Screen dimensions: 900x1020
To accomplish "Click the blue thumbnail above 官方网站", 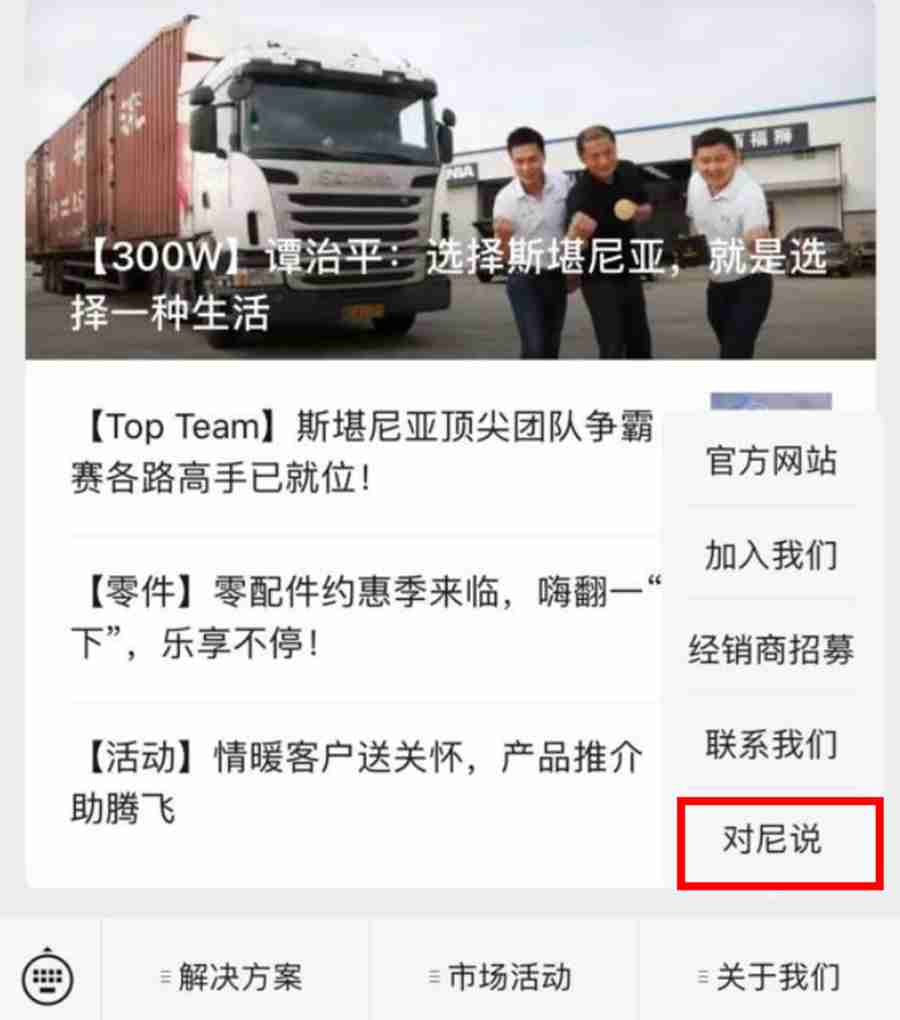I will [x=770, y=402].
